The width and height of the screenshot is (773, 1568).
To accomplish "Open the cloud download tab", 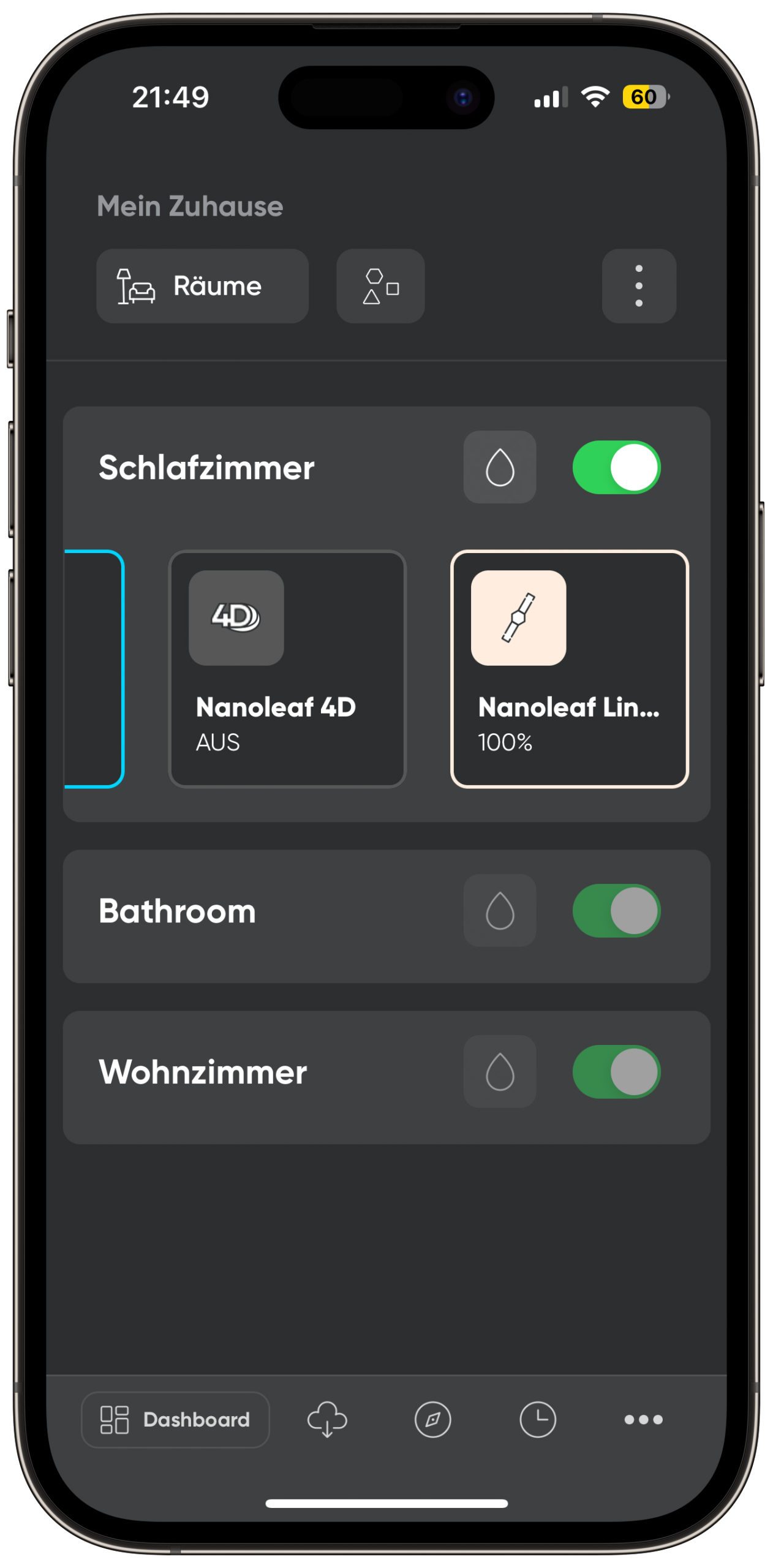I will 327,1419.
